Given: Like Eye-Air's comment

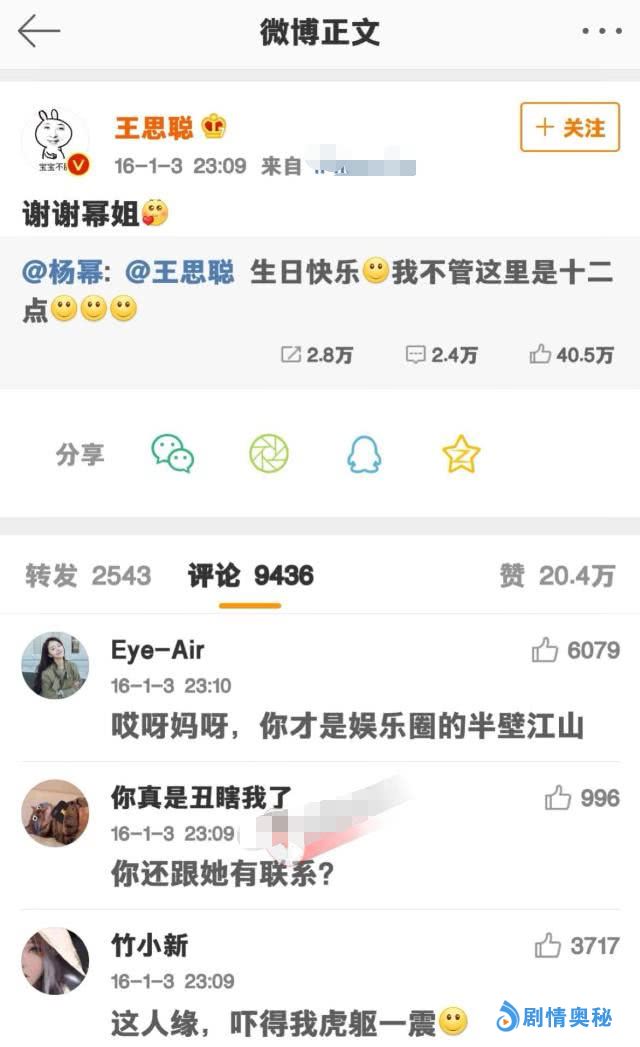Looking at the screenshot, I should pyautogui.click(x=546, y=651).
